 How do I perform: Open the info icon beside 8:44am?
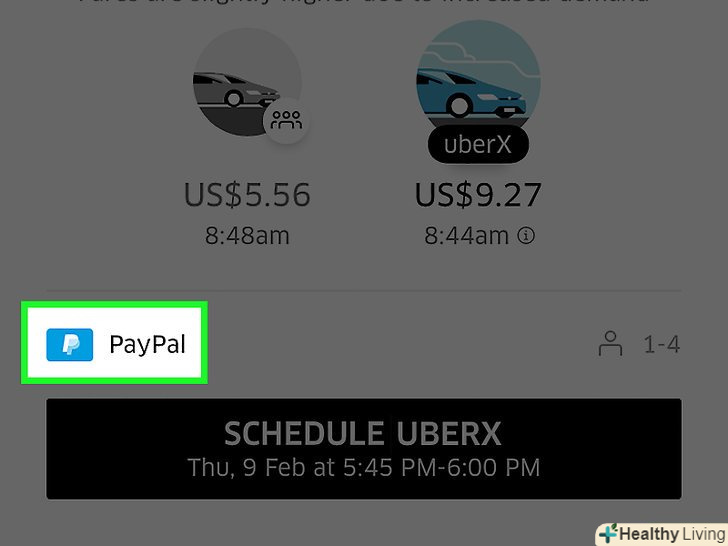pyautogui.click(x=526, y=237)
